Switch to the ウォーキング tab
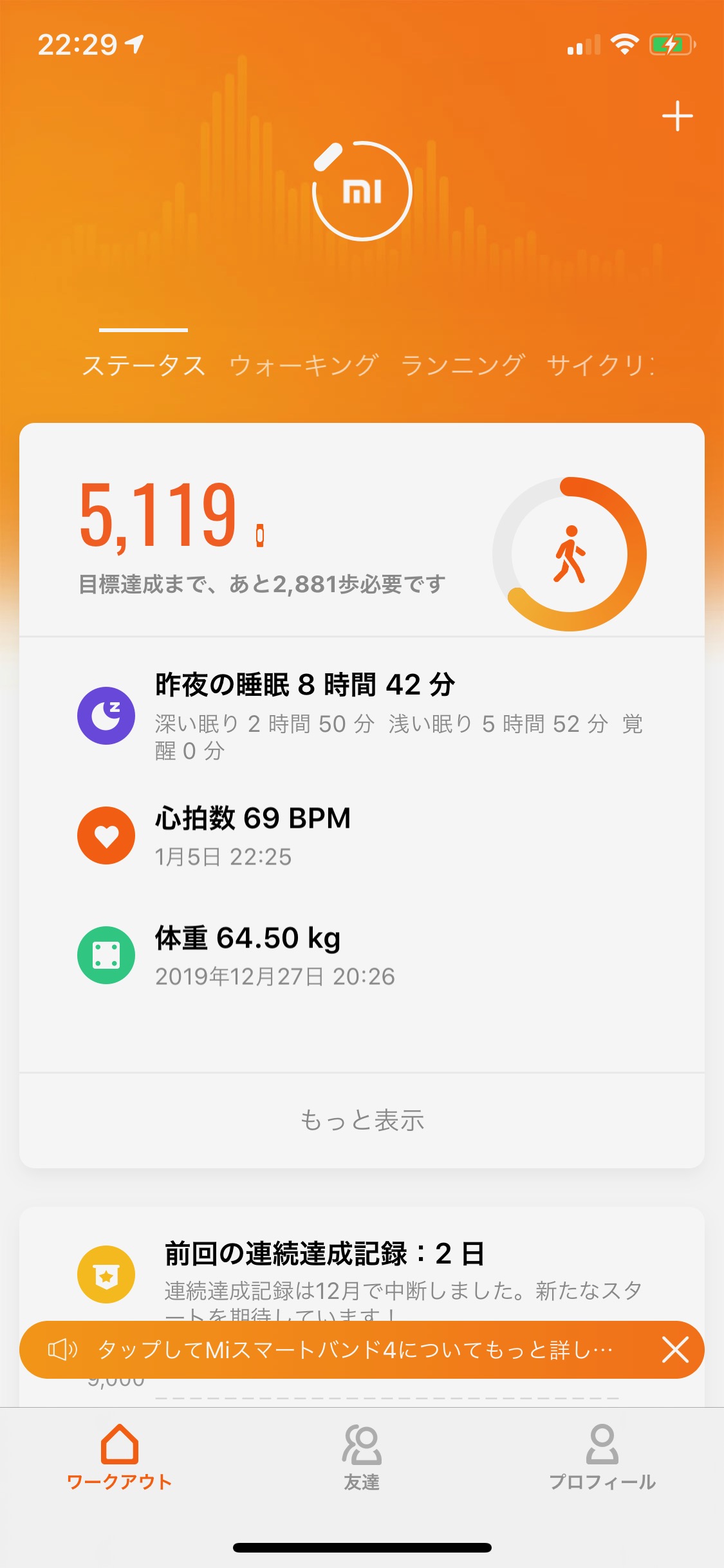 pyautogui.click(x=303, y=365)
